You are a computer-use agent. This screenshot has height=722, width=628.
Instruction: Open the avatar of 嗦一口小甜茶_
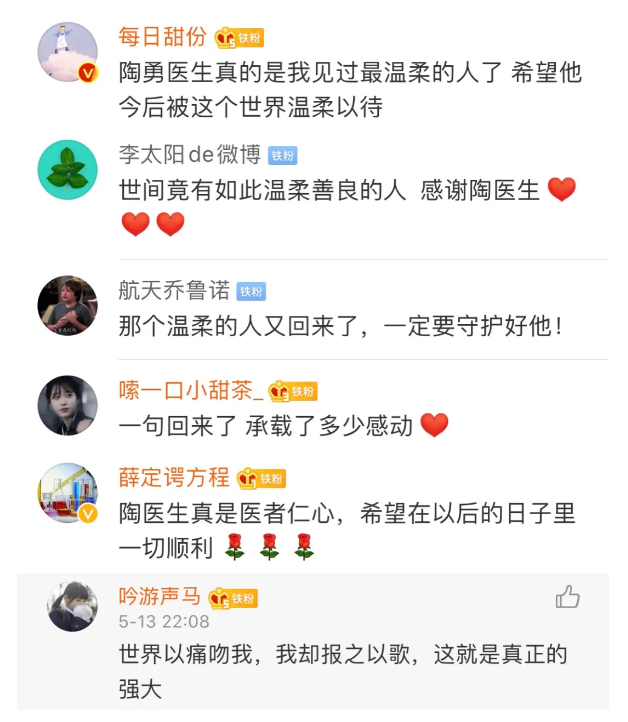coord(68,405)
